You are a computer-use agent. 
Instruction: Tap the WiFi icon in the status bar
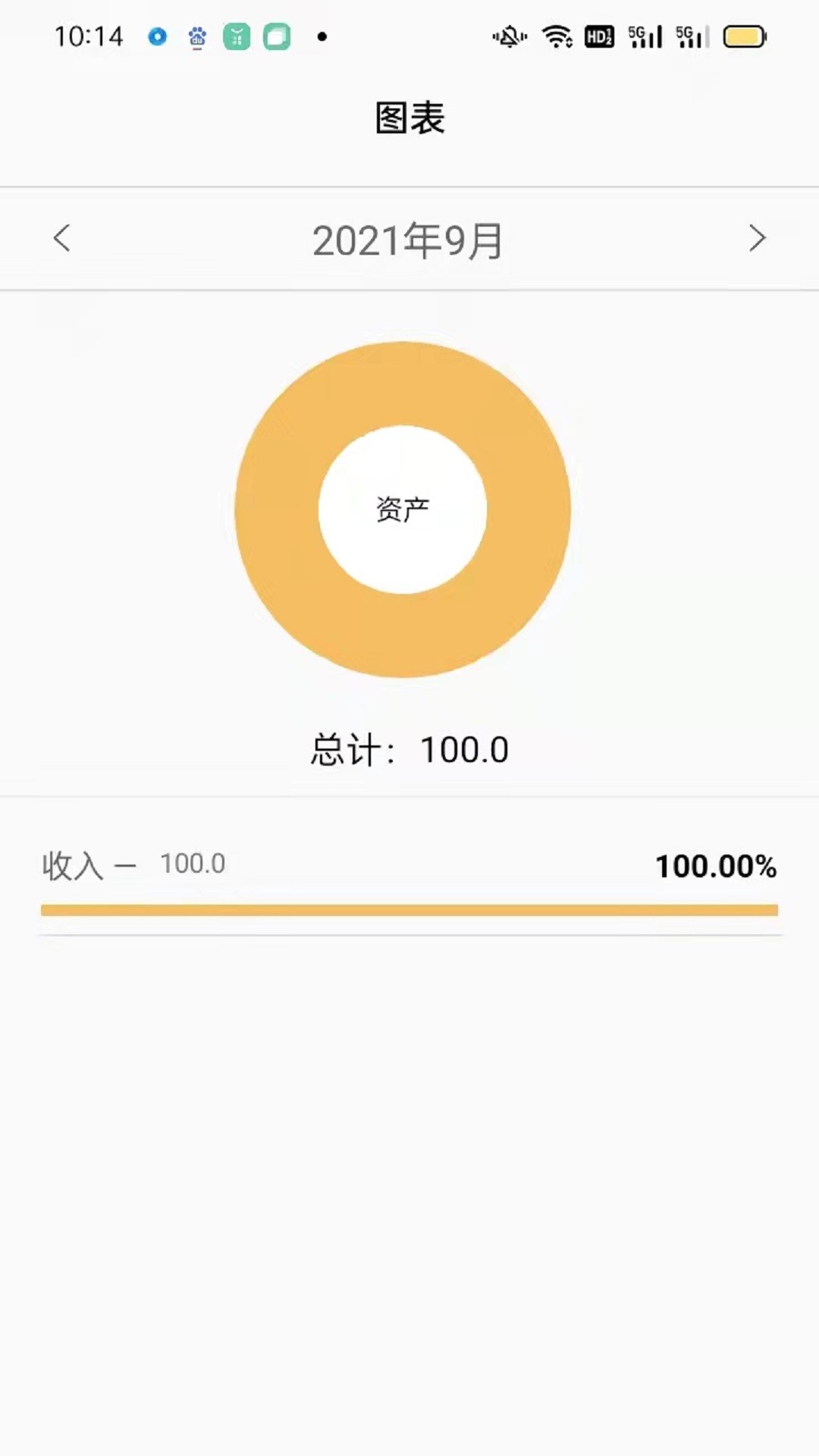(x=559, y=36)
